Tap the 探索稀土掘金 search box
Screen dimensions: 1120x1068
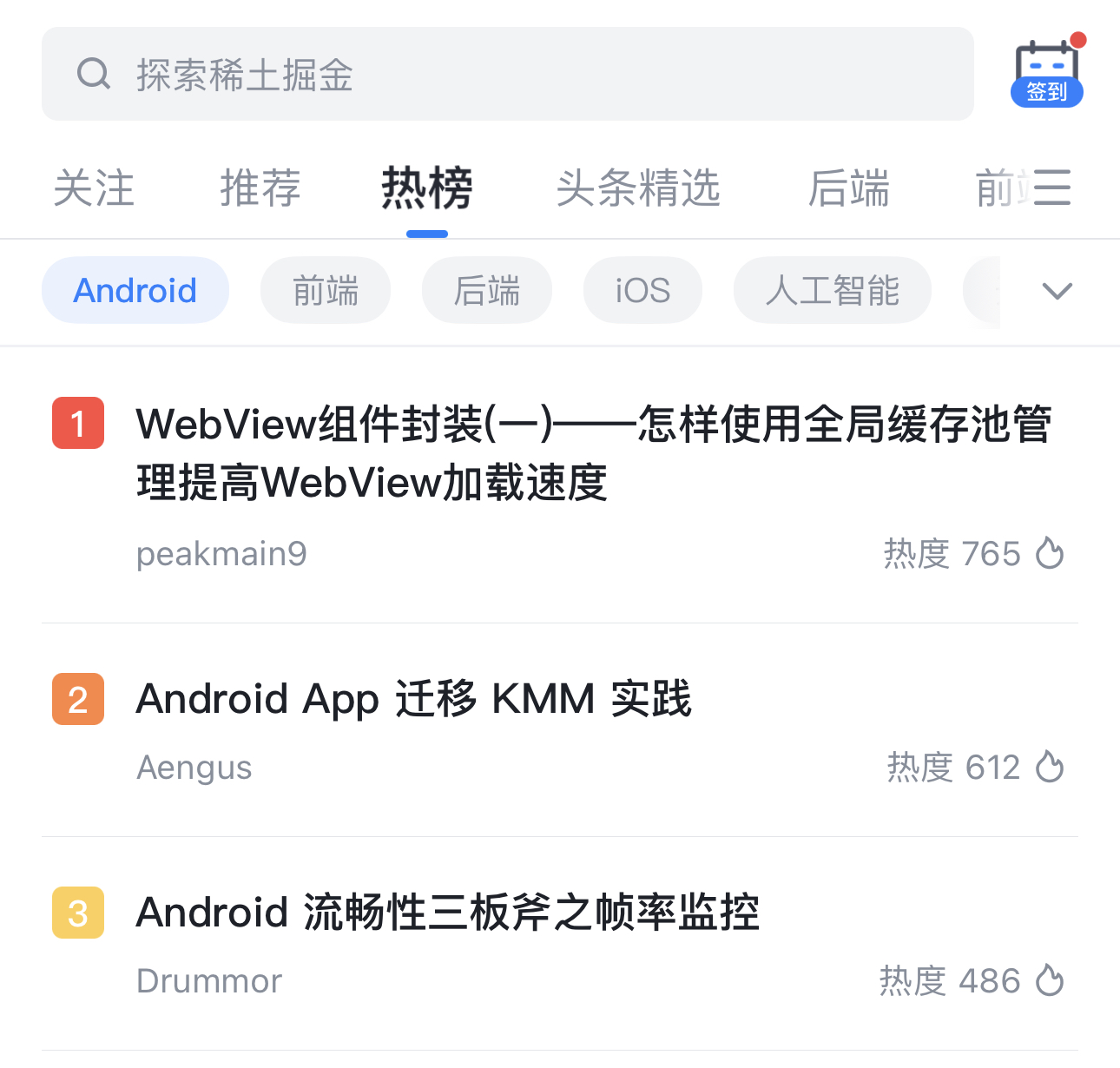[x=507, y=75]
